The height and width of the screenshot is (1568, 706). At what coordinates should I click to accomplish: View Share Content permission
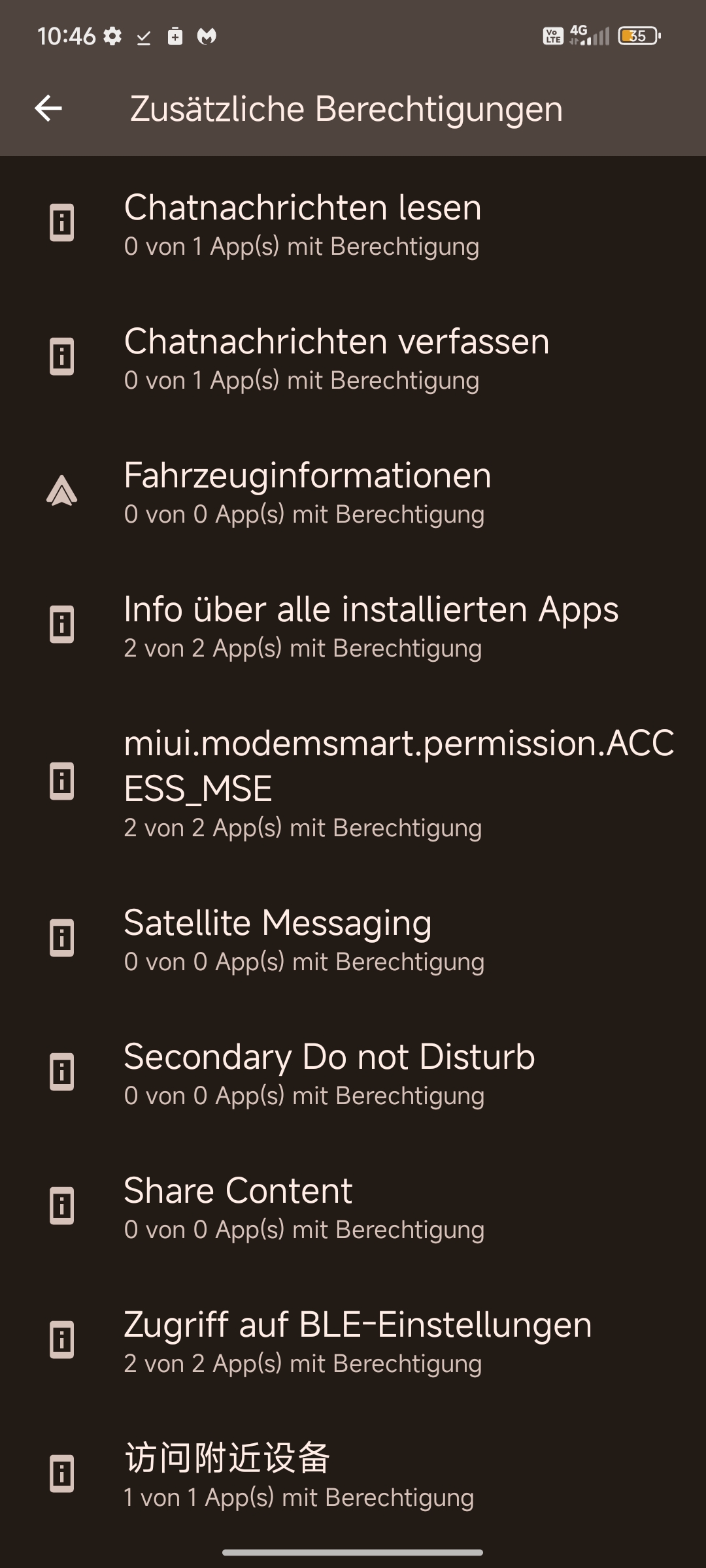click(x=353, y=1207)
